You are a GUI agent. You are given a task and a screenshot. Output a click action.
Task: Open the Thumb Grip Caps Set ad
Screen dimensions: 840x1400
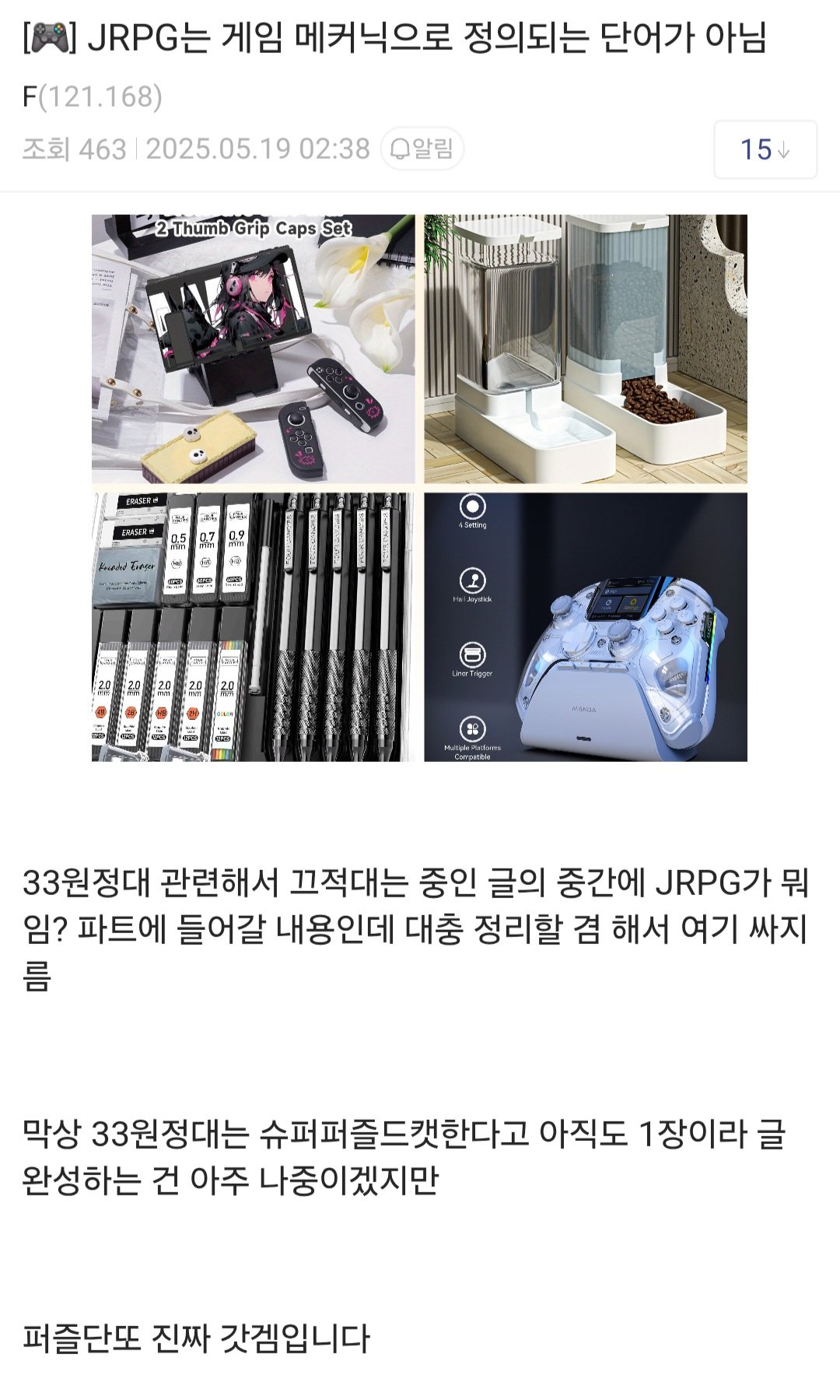(x=253, y=349)
